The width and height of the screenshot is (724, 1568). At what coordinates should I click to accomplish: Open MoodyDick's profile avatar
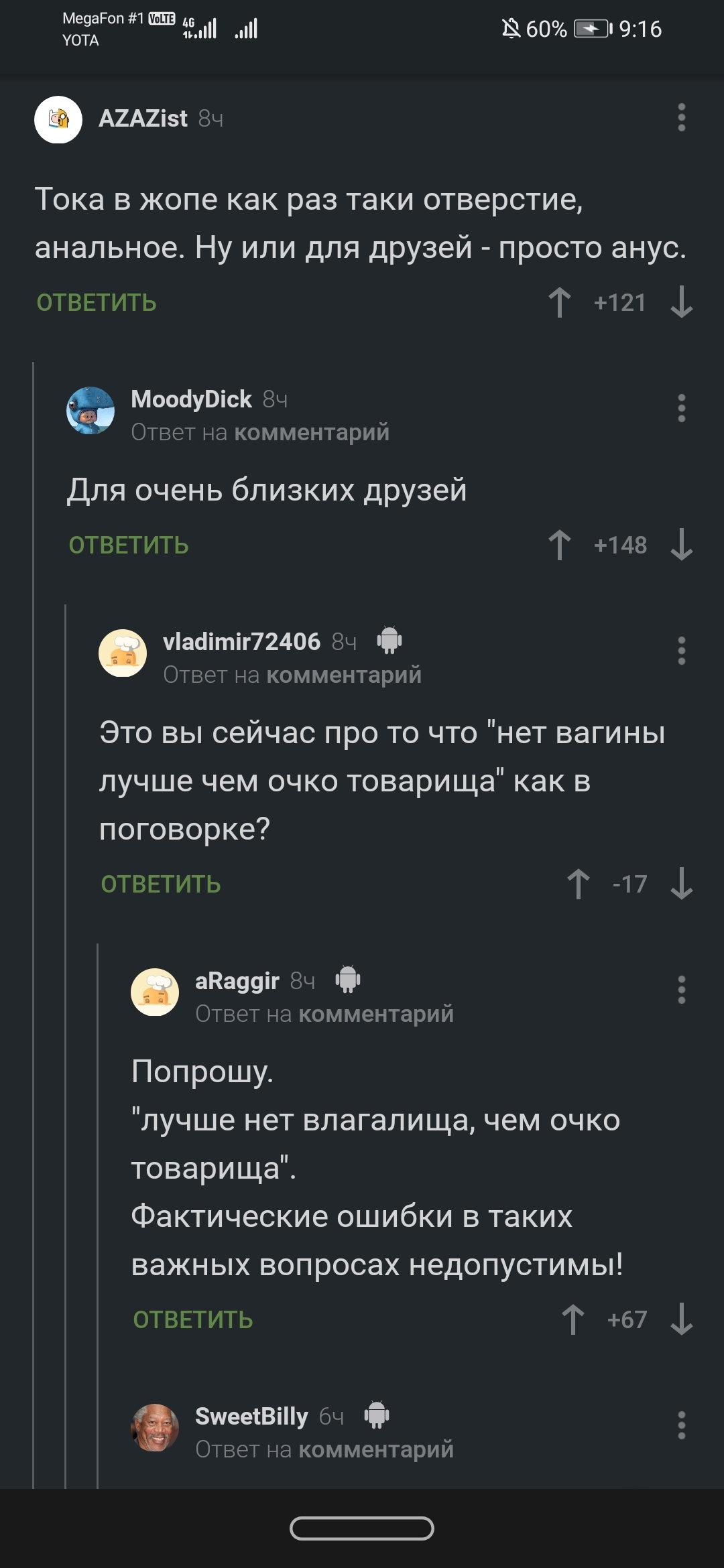[x=90, y=411]
